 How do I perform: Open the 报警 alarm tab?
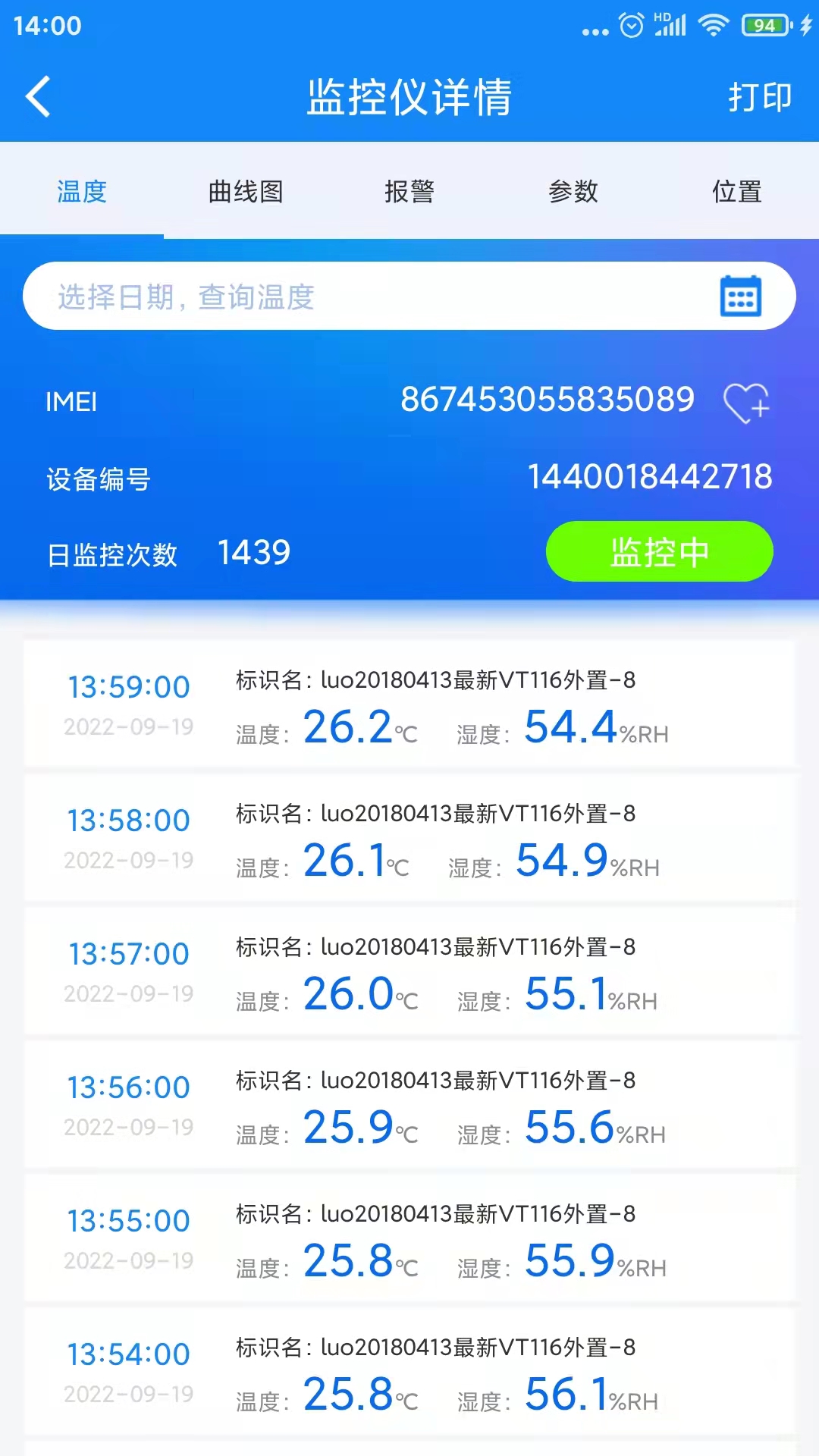click(x=409, y=192)
